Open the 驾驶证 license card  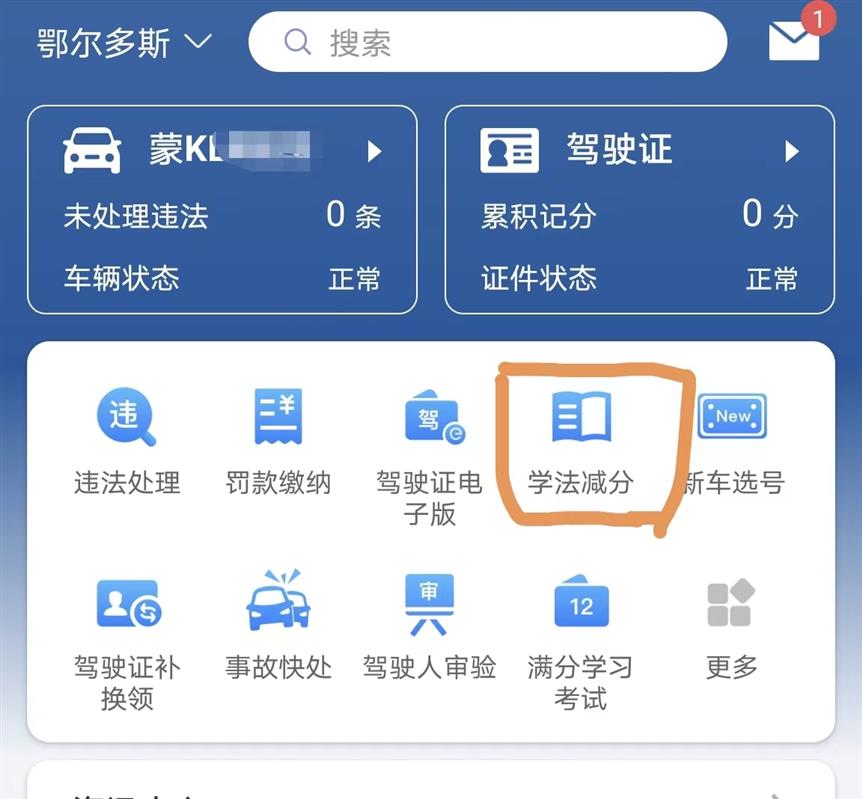(639, 209)
